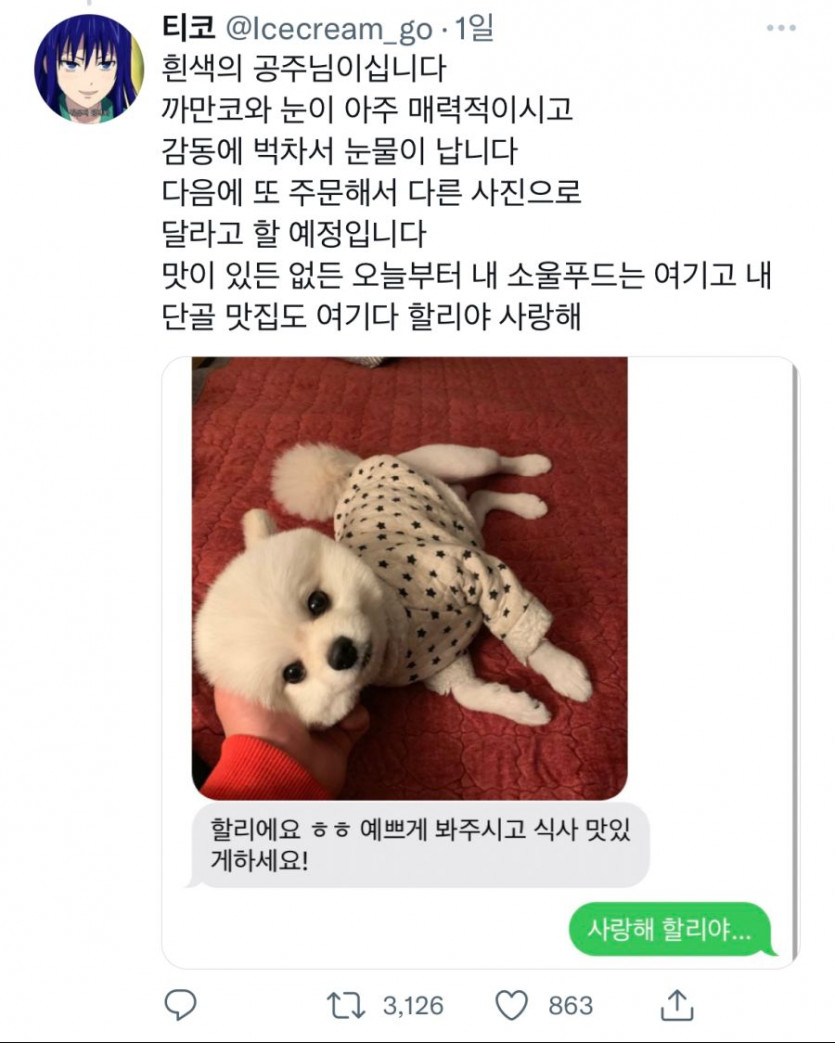The image size is (835, 1043).
Task: Open the attached dog photo image
Action: (409, 577)
